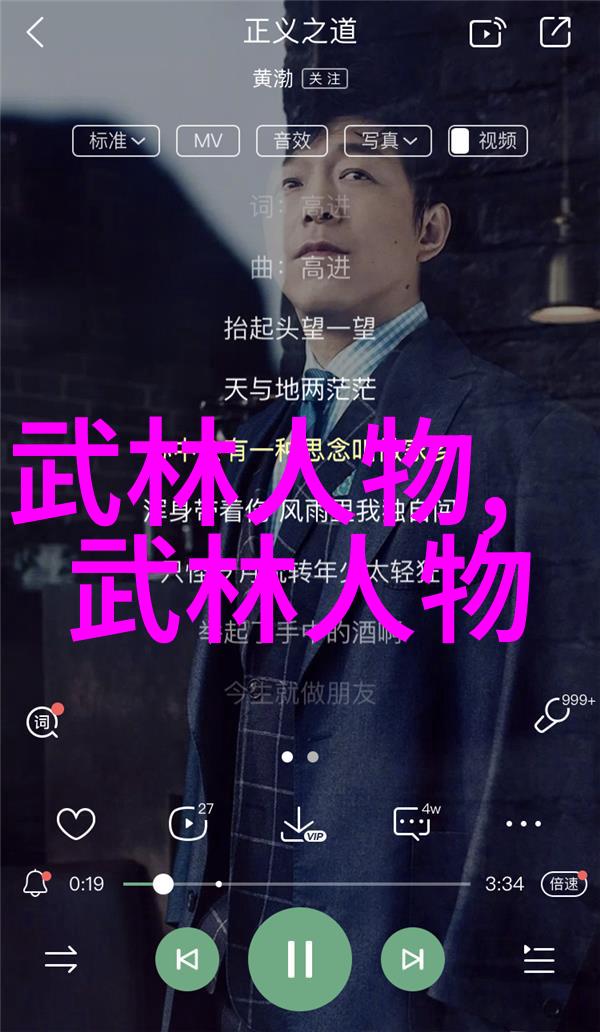The width and height of the screenshot is (600, 1032).
Task: Expand the 标准 quality dropdown
Action: pyautogui.click(x=116, y=141)
